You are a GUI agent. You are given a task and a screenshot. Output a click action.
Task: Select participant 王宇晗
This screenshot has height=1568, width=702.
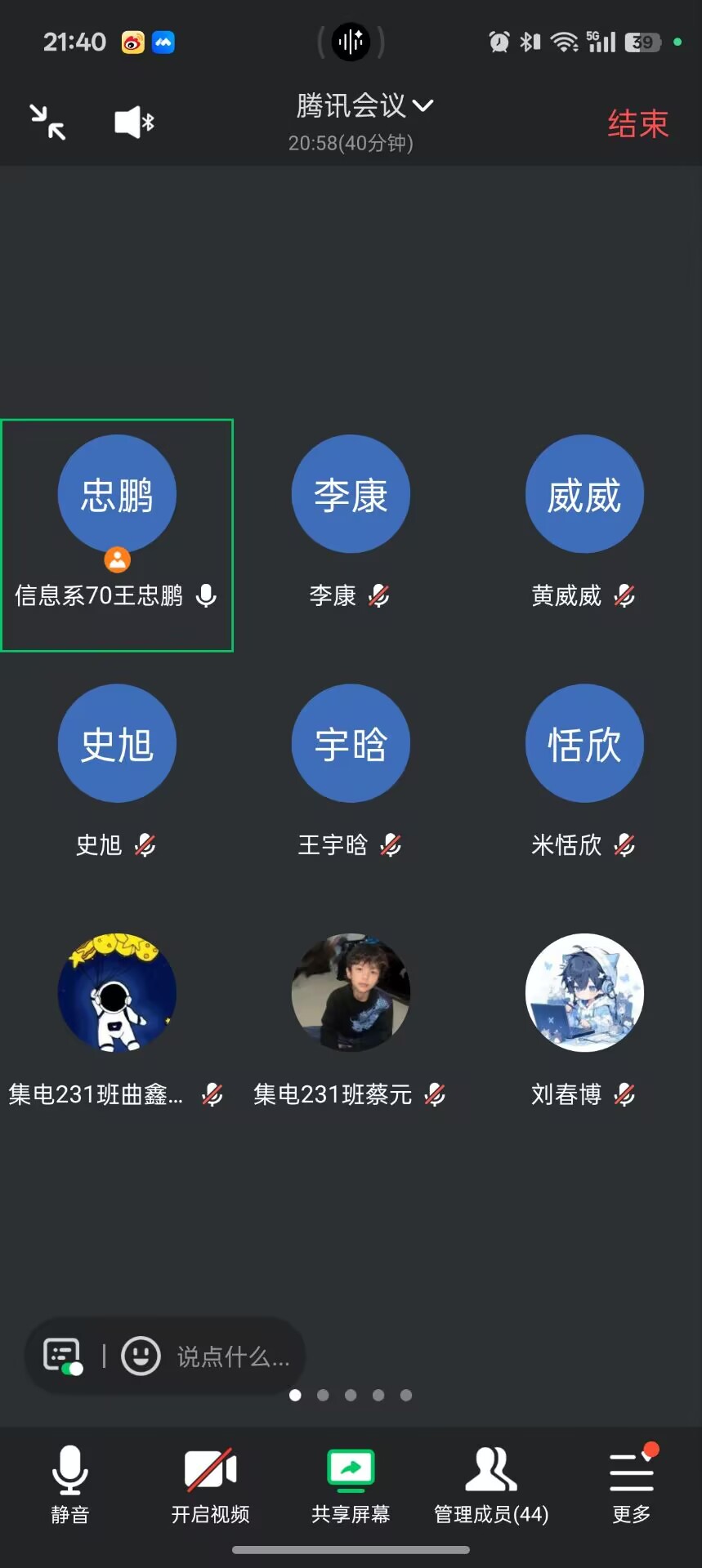(351, 744)
